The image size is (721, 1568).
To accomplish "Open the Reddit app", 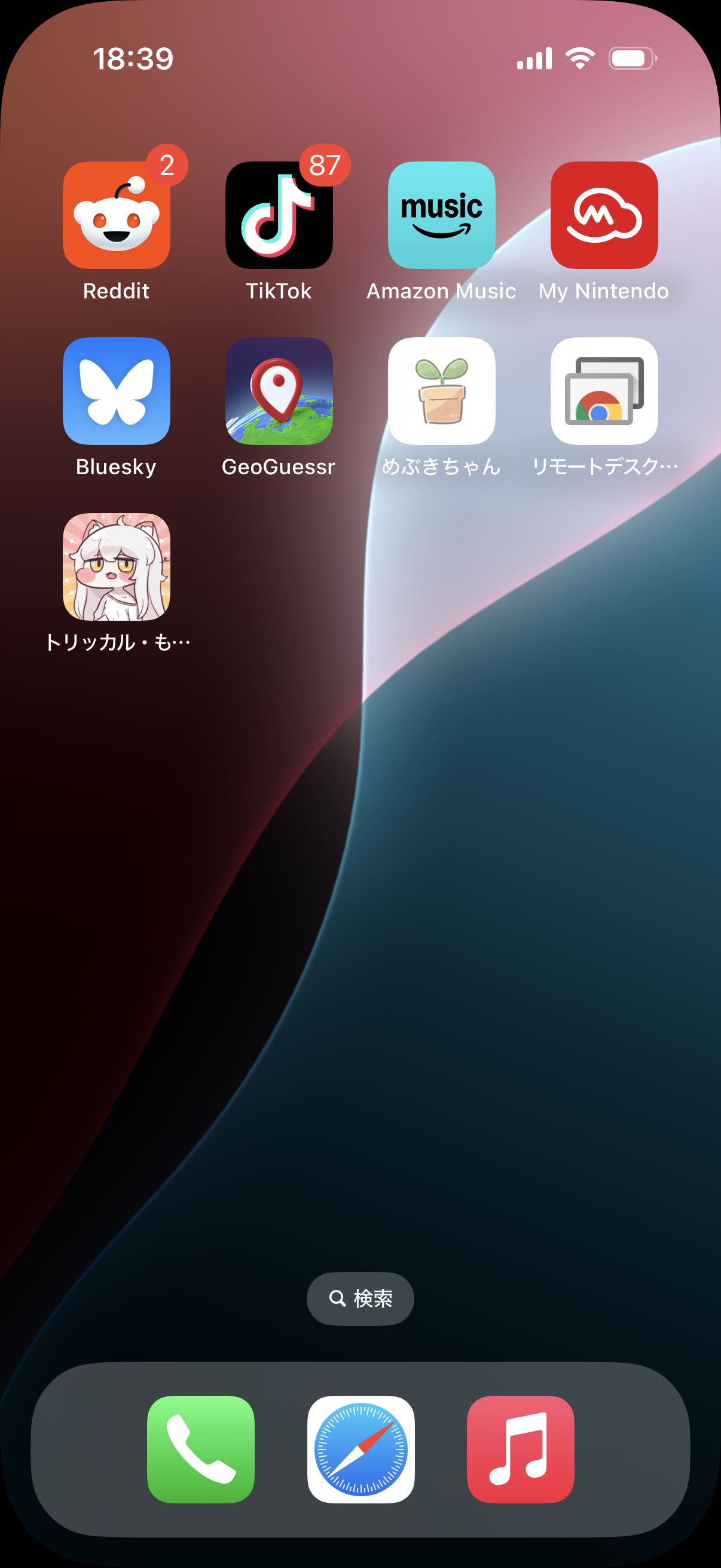I will pyautogui.click(x=116, y=215).
